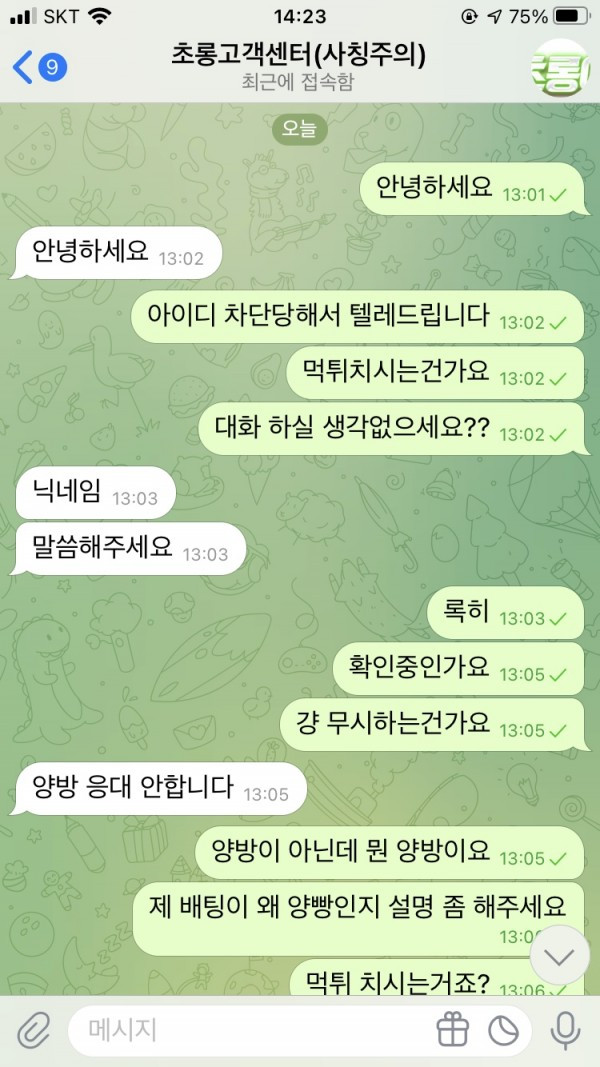Jump to latest messages with the down arrow
Viewport: 600px width, 1067px height.
point(558,956)
